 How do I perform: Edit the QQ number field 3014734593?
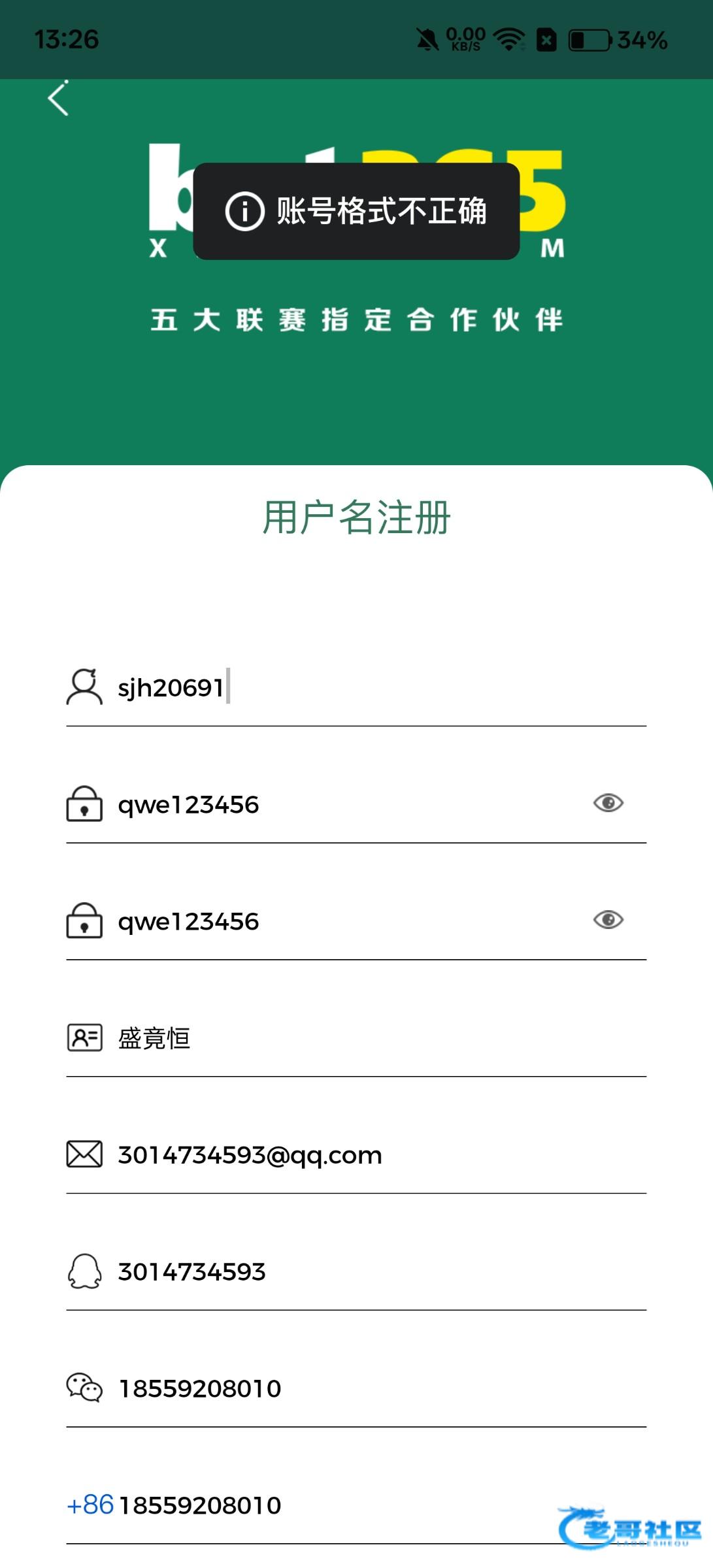(x=366, y=1272)
